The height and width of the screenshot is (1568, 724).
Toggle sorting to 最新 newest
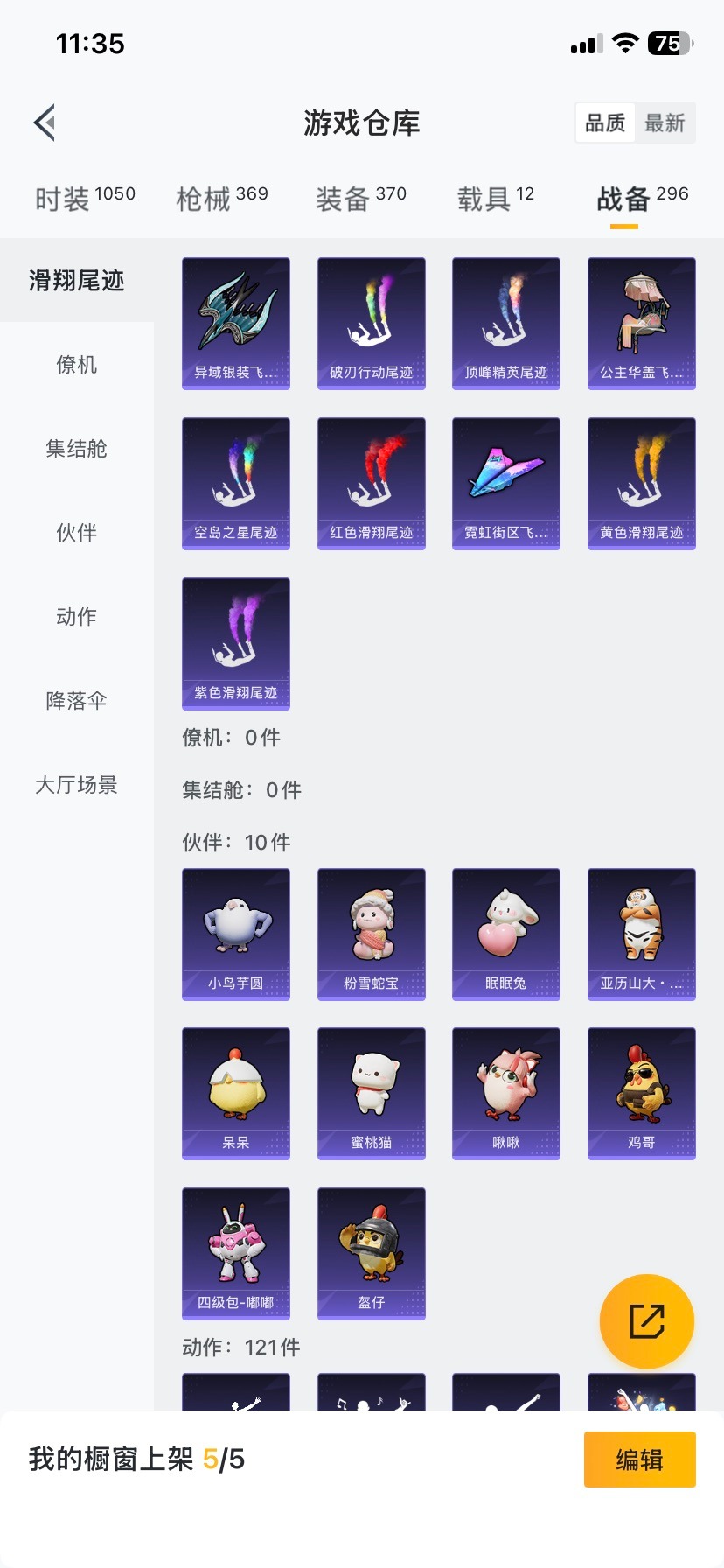click(x=665, y=122)
